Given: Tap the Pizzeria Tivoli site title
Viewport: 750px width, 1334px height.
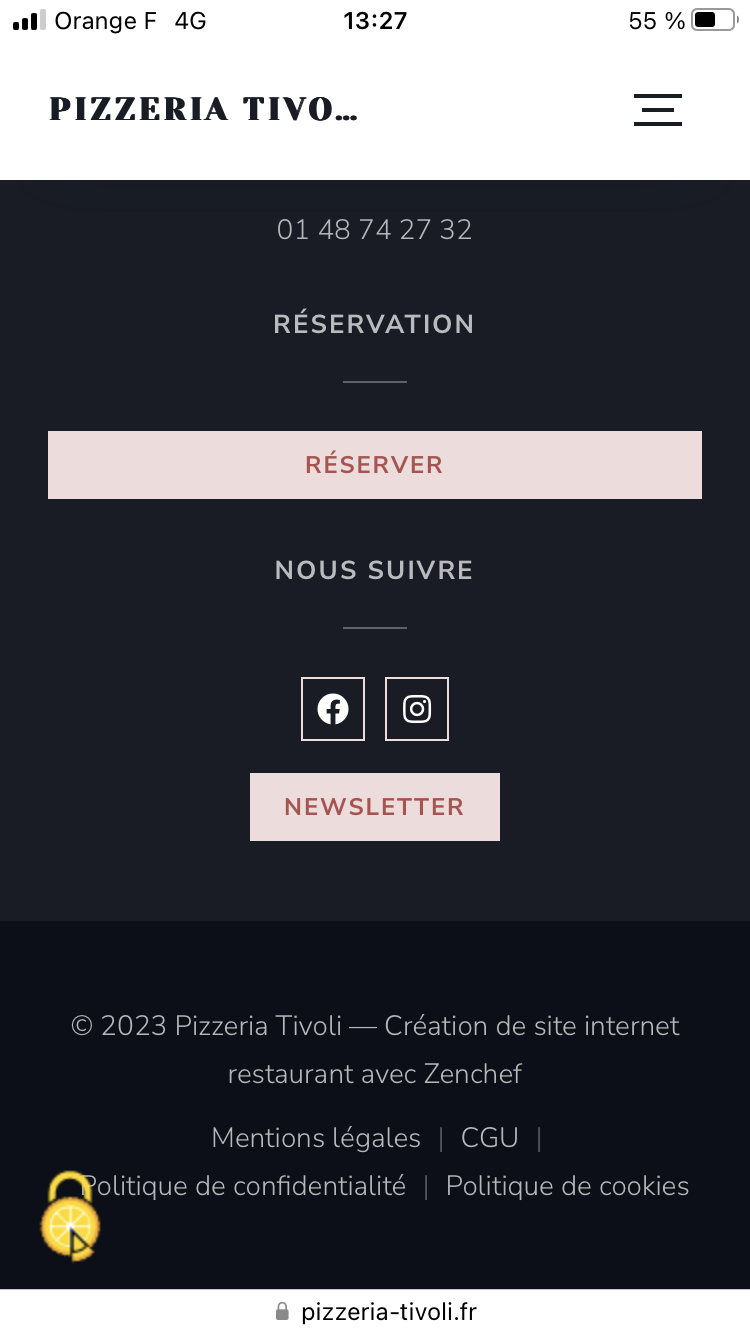Looking at the screenshot, I should 203,109.
